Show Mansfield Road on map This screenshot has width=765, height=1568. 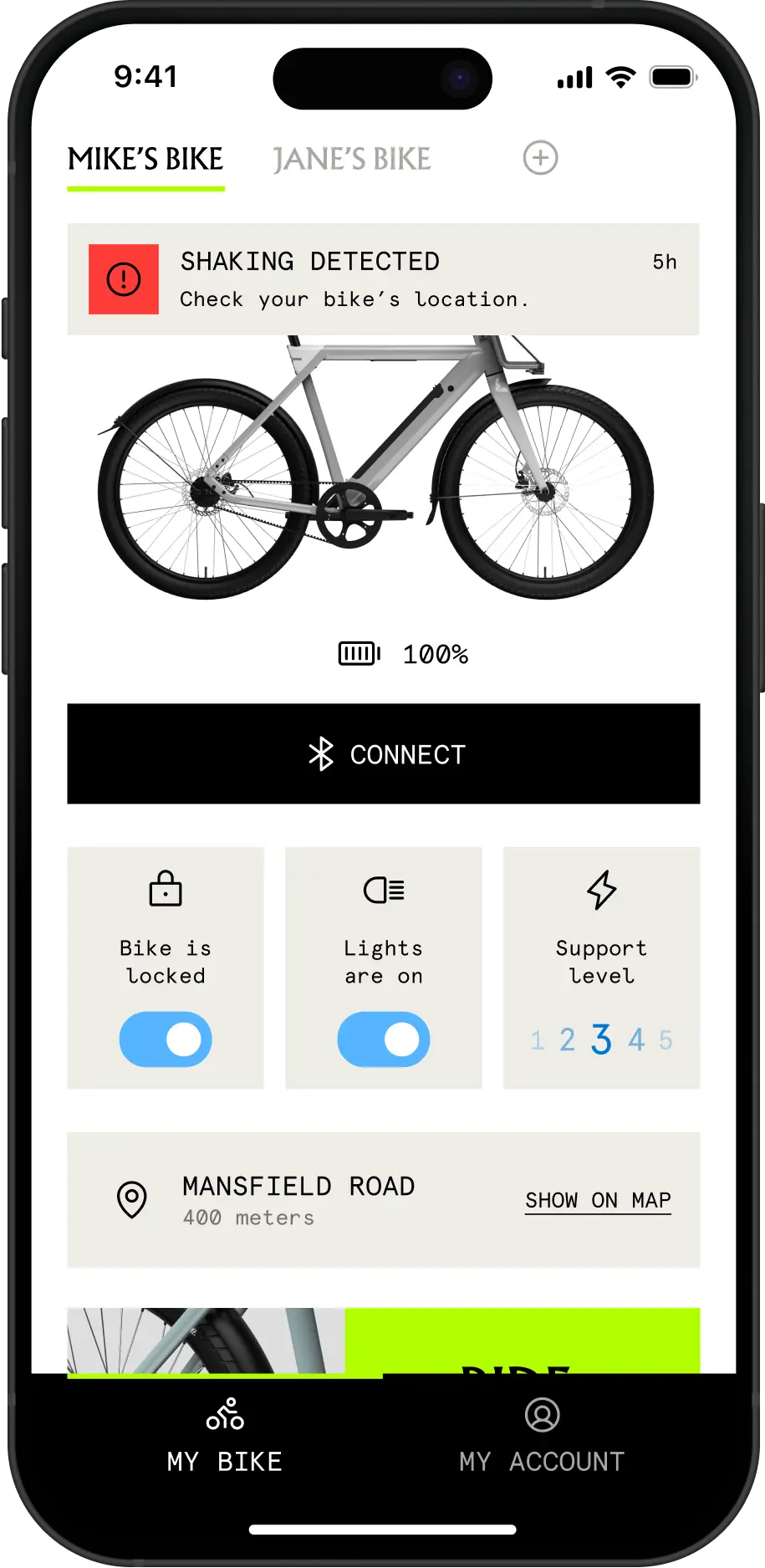click(598, 1200)
